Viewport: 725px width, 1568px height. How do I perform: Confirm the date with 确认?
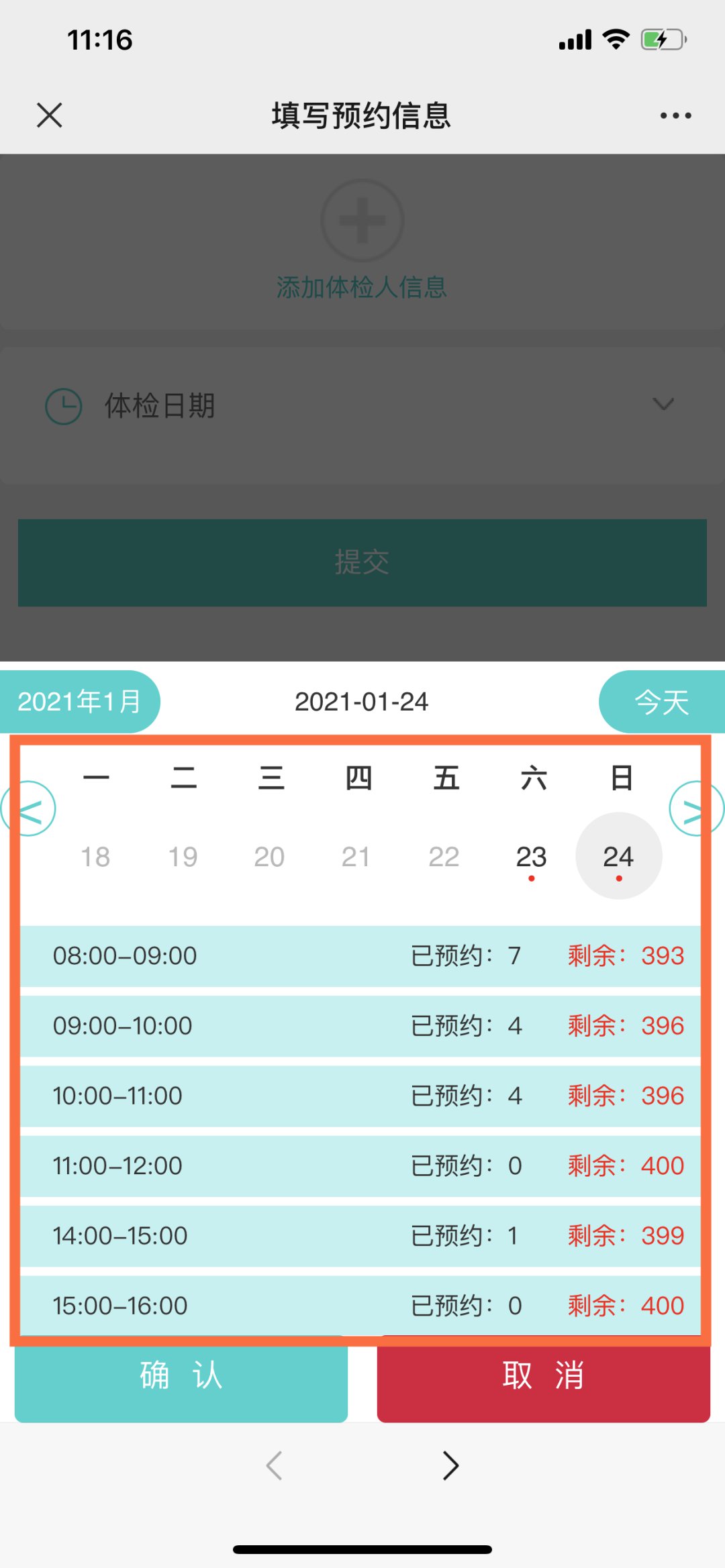pyautogui.click(x=181, y=1375)
